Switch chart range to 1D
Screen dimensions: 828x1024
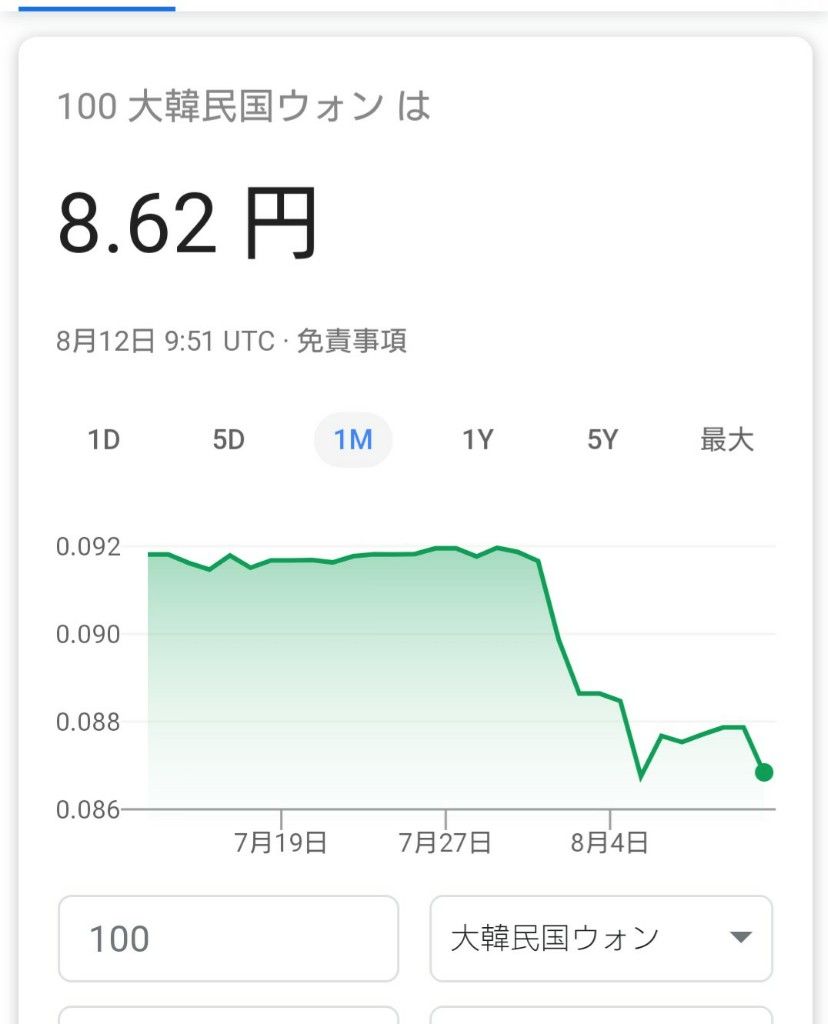click(104, 440)
